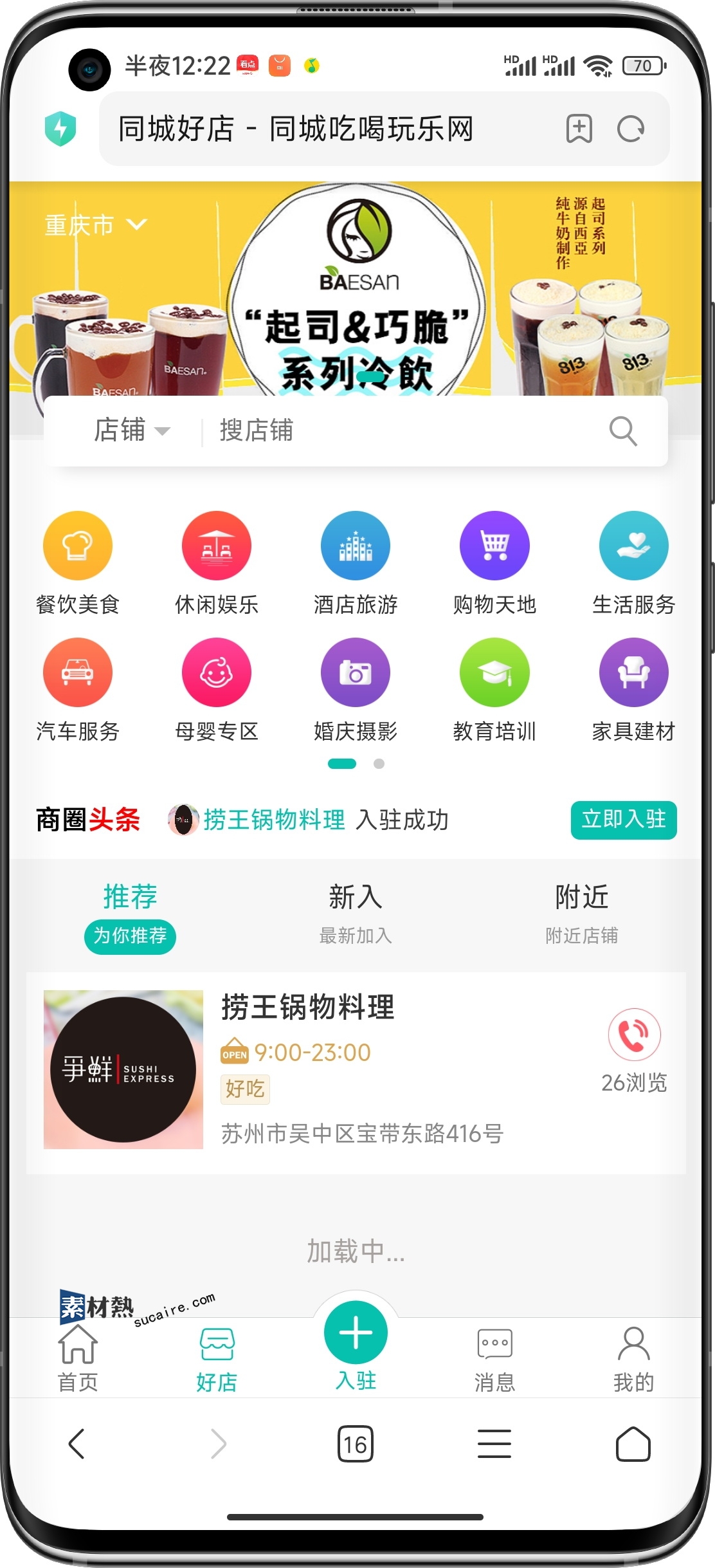
Task: Switch to the 我的 profile tab
Action: pos(633,1358)
